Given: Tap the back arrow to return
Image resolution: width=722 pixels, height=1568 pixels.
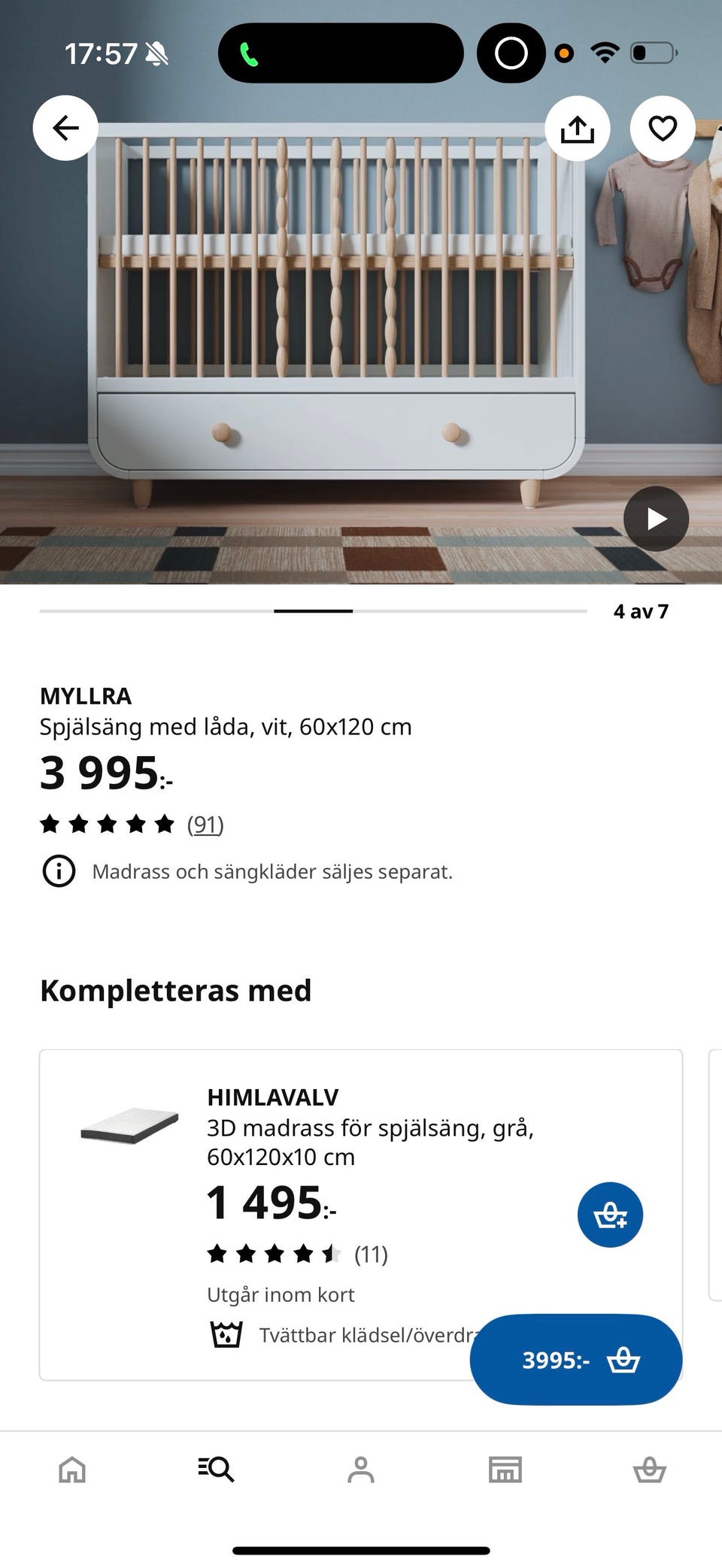Looking at the screenshot, I should tap(65, 128).
